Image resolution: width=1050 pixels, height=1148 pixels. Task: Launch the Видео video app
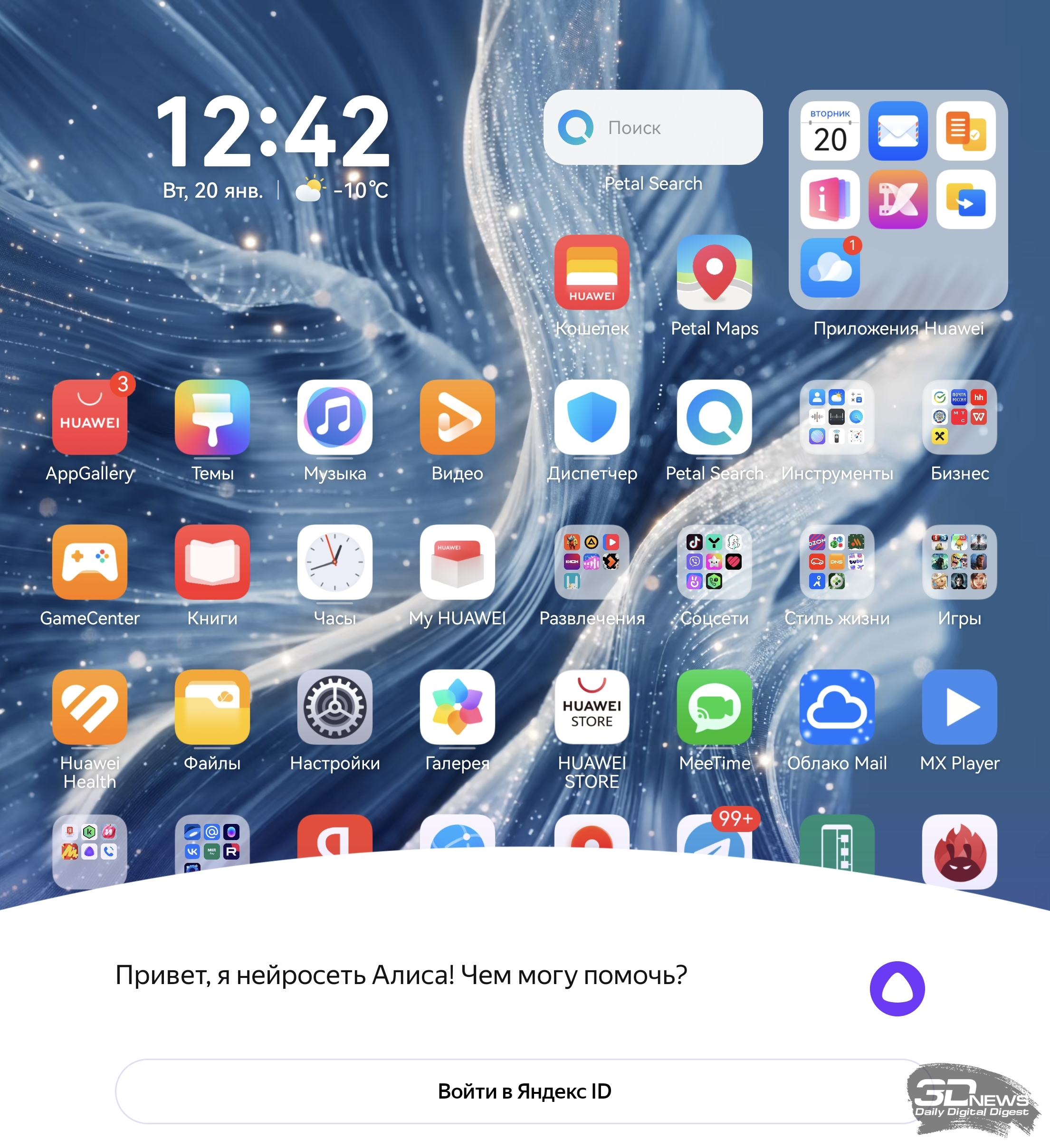coord(457,417)
